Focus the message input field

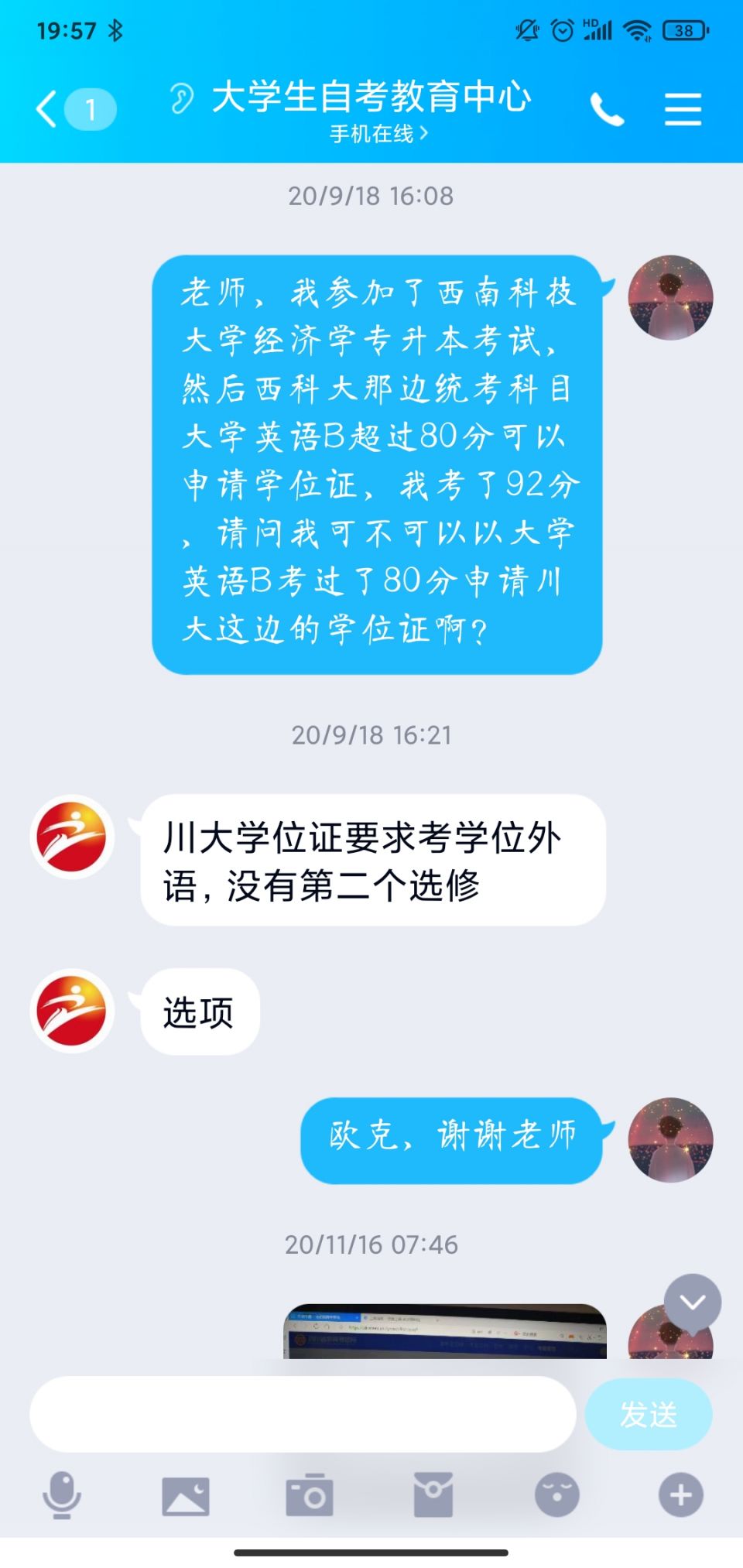click(303, 1413)
